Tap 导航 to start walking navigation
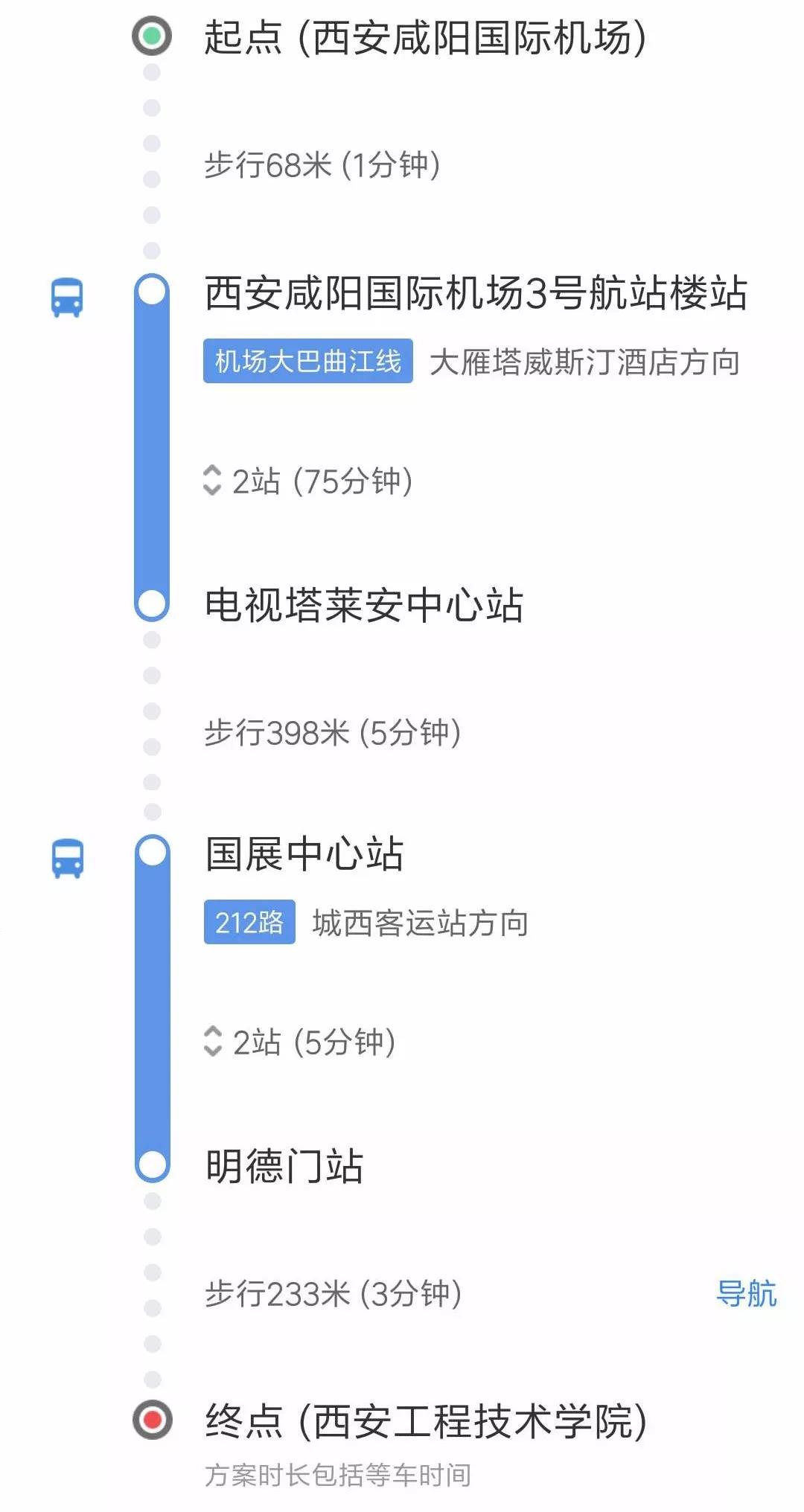The image size is (804, 1512). [746, 1293]
